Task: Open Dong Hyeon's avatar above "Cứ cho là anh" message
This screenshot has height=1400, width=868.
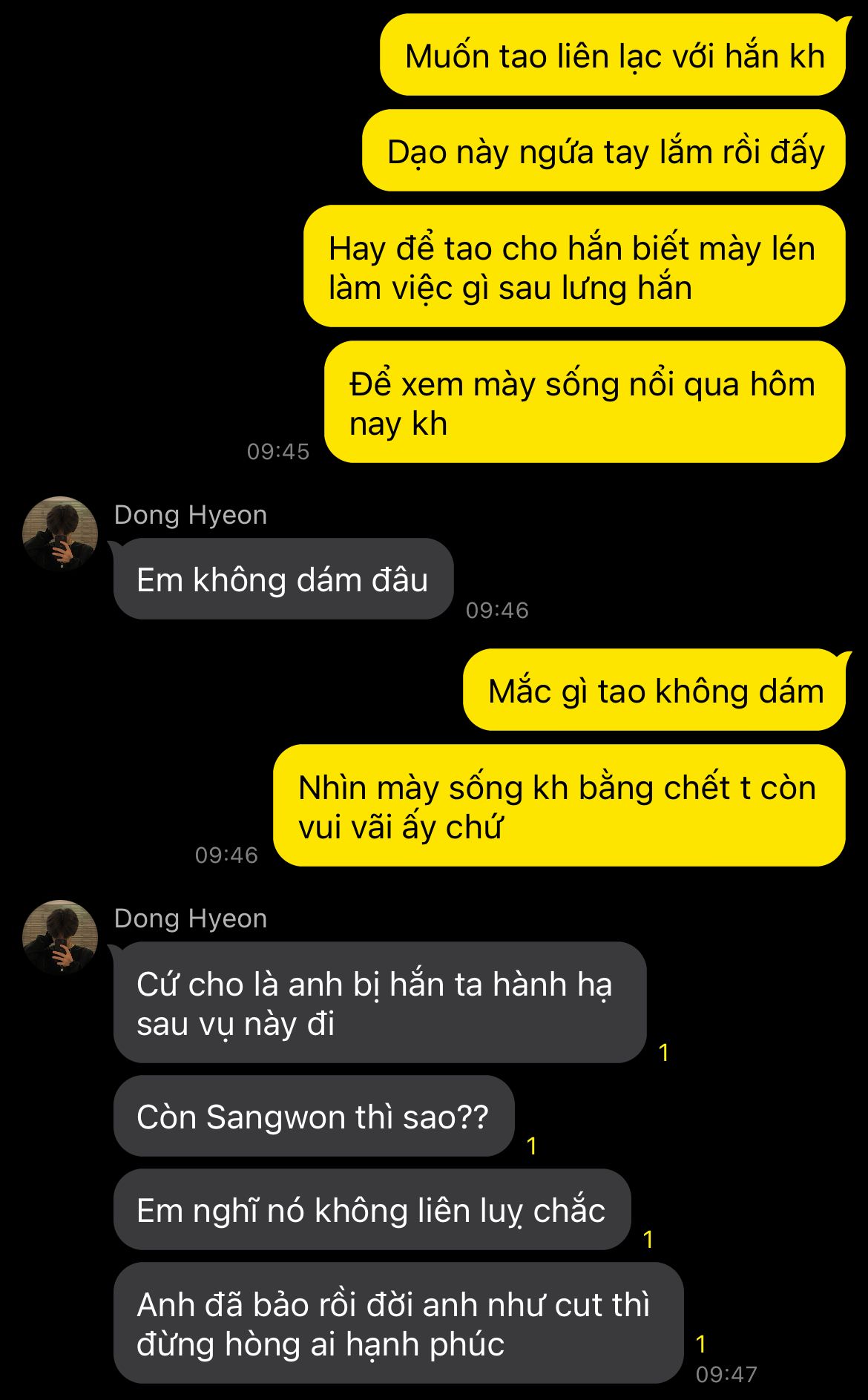Action: [x=61, y=937]
